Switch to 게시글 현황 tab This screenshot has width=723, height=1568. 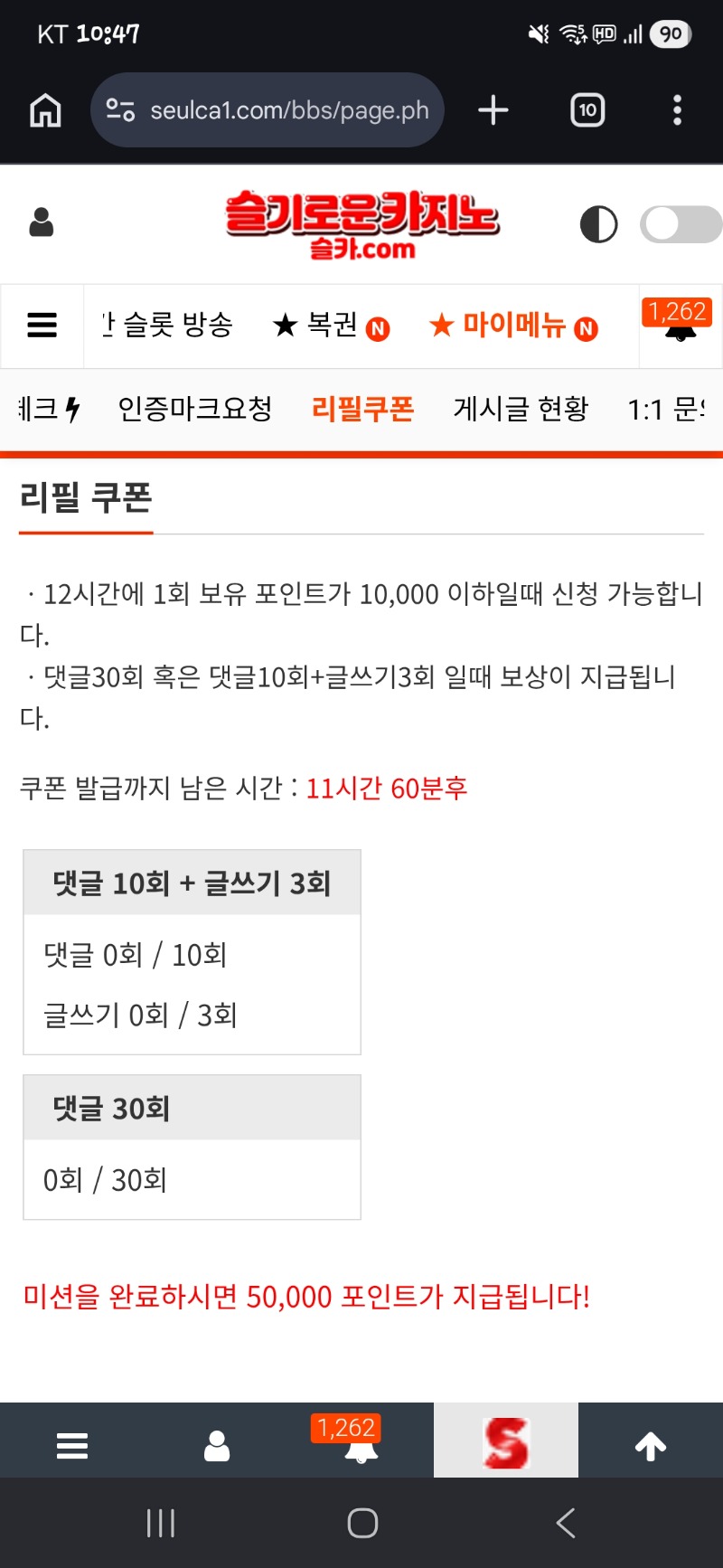pos(521,409)
